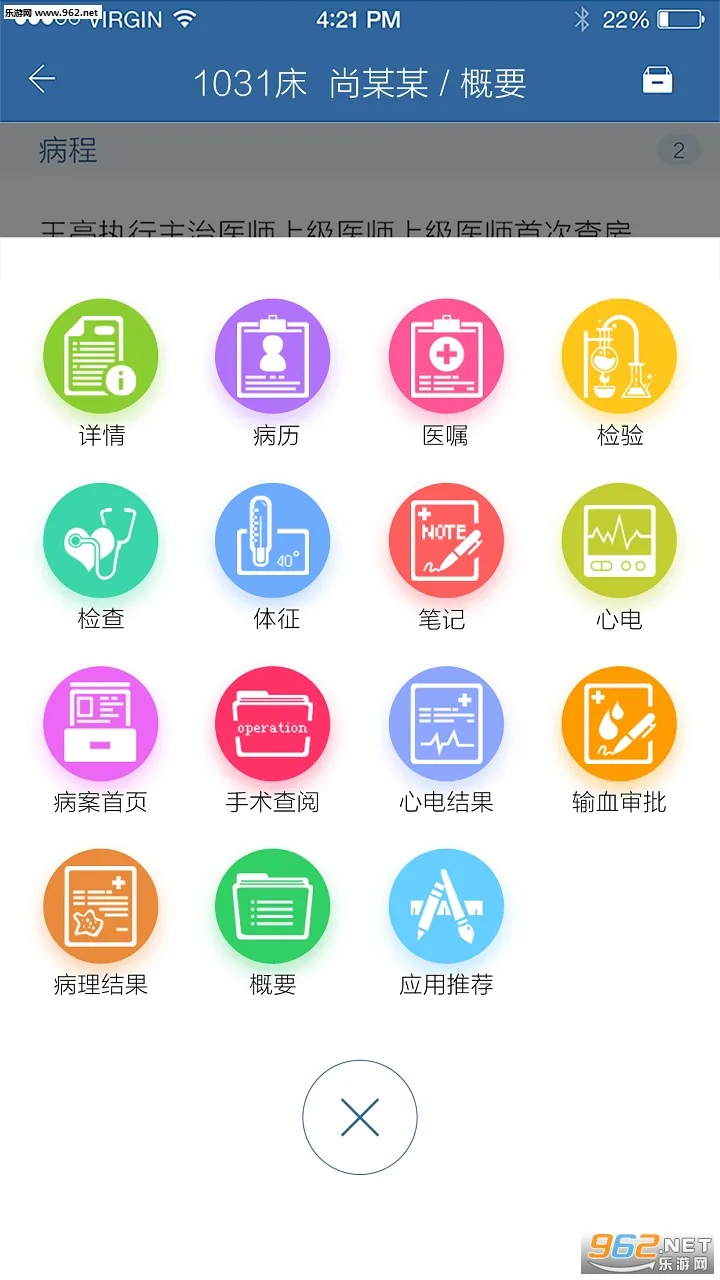Select the 病历 medical records icon
Image resolution: width=720 pixels, height=1280 pixels.
pyautogui.click(x=272, y=356)
